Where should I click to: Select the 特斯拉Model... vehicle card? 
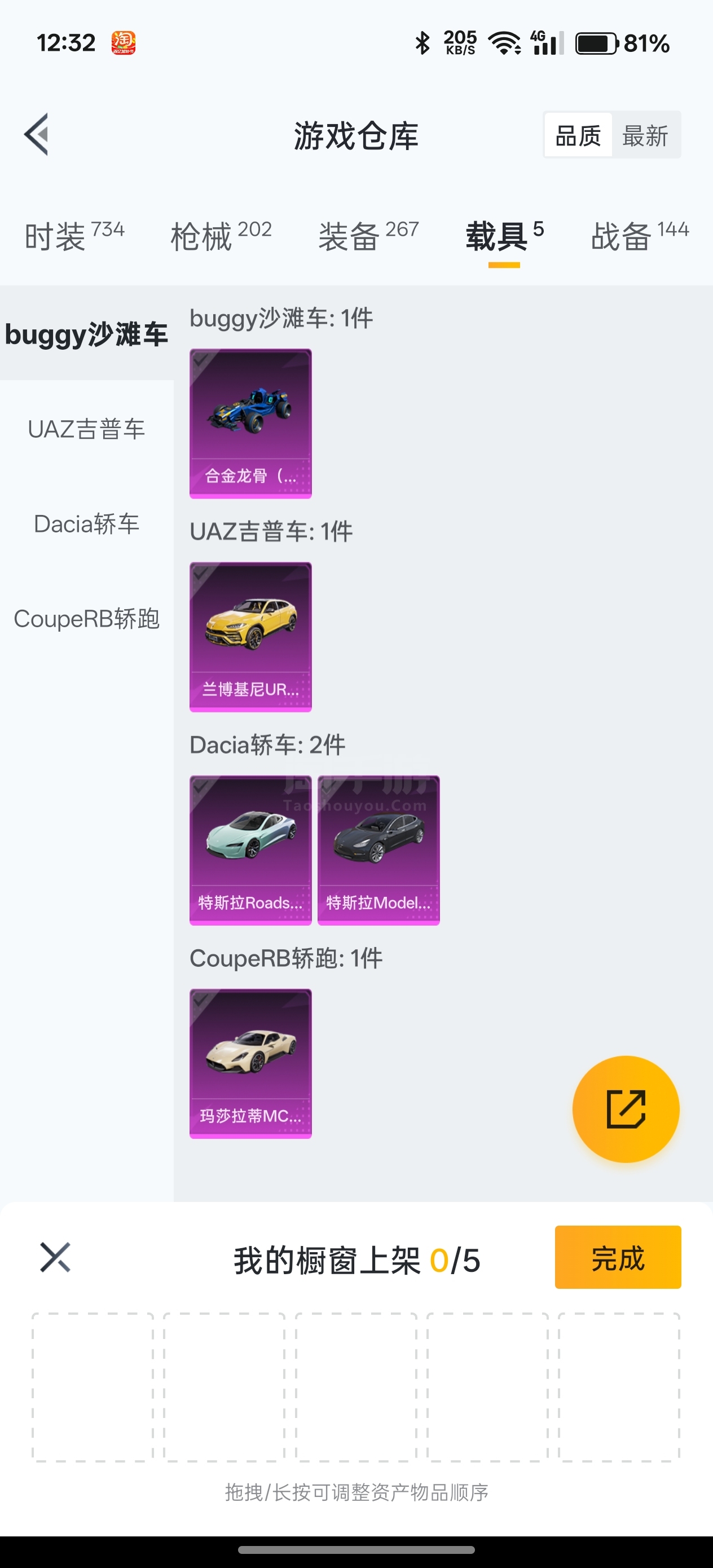pyautogui.click(x=378, y=850)
